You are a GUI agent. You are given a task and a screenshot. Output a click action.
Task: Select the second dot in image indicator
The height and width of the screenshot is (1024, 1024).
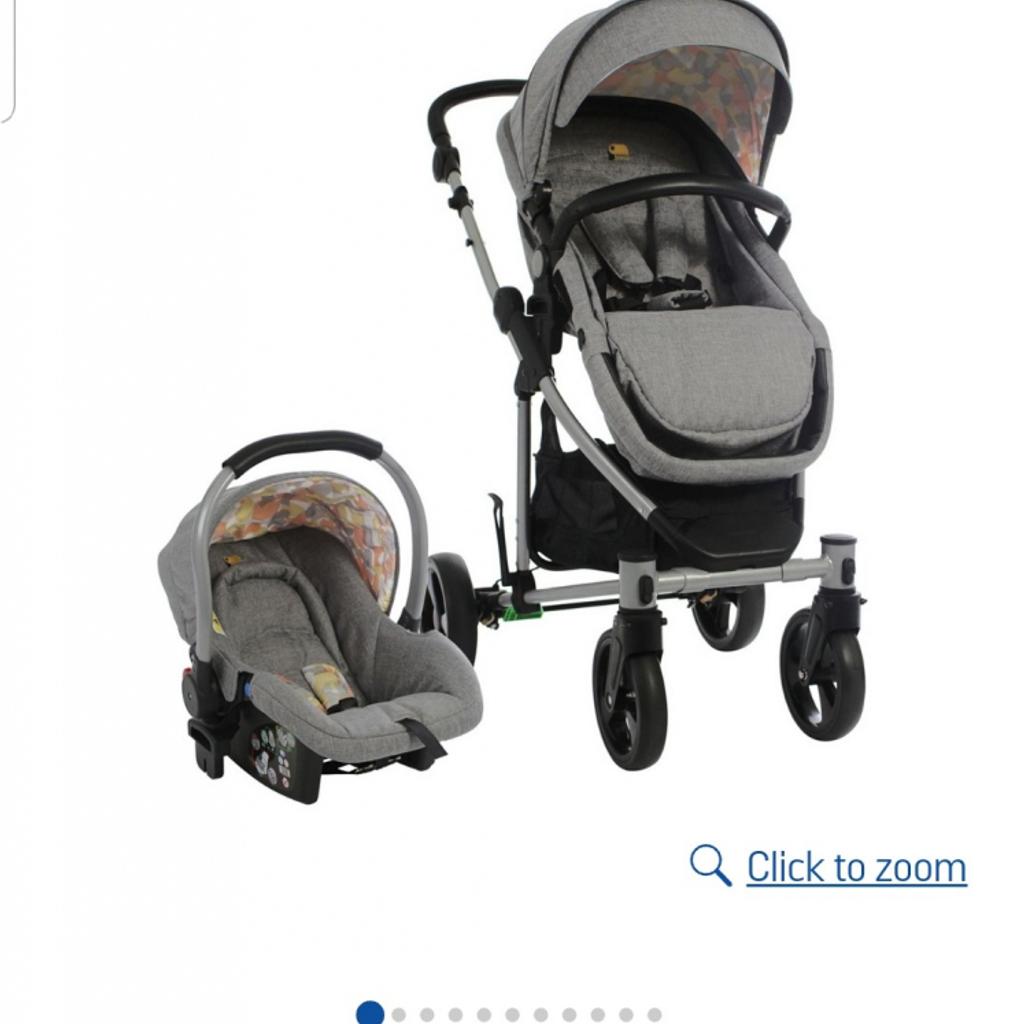[399, 1015]
